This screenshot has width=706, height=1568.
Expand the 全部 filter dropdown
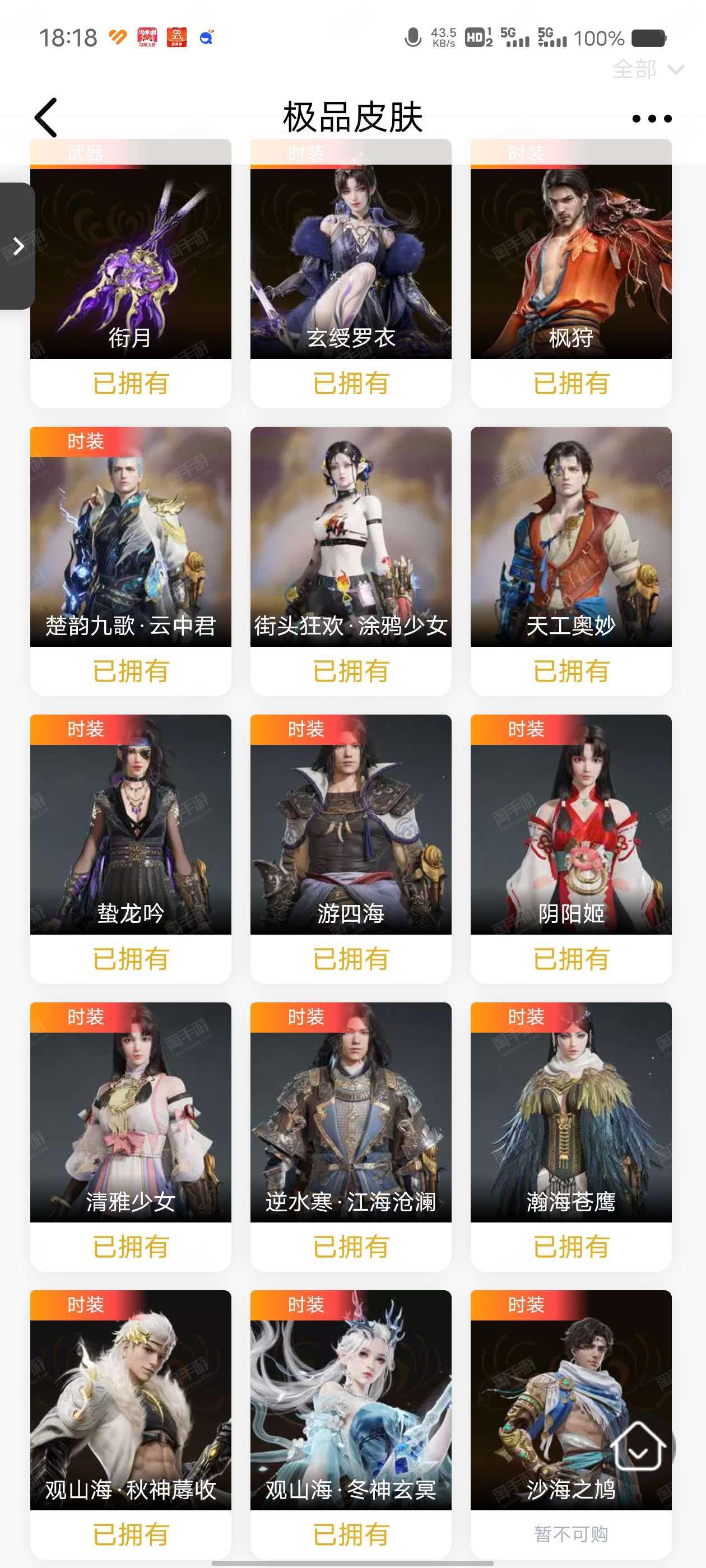pyautogui.click(x=648, y=69)
